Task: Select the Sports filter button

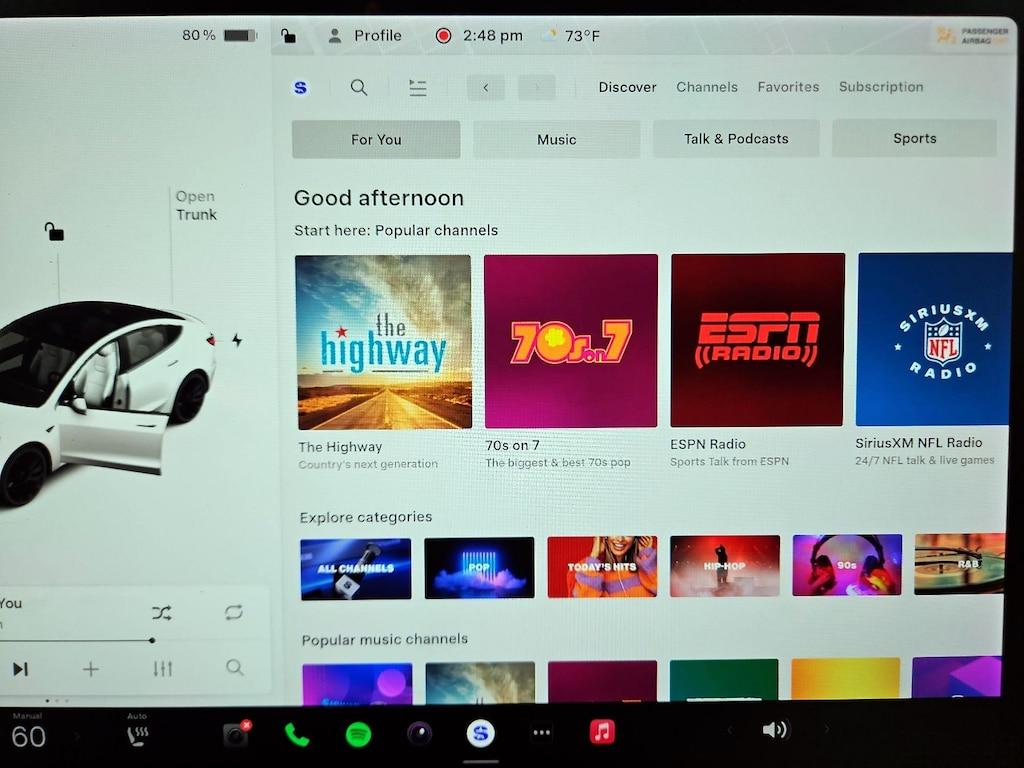Action: pyautogui.click(x=914, y=139)
